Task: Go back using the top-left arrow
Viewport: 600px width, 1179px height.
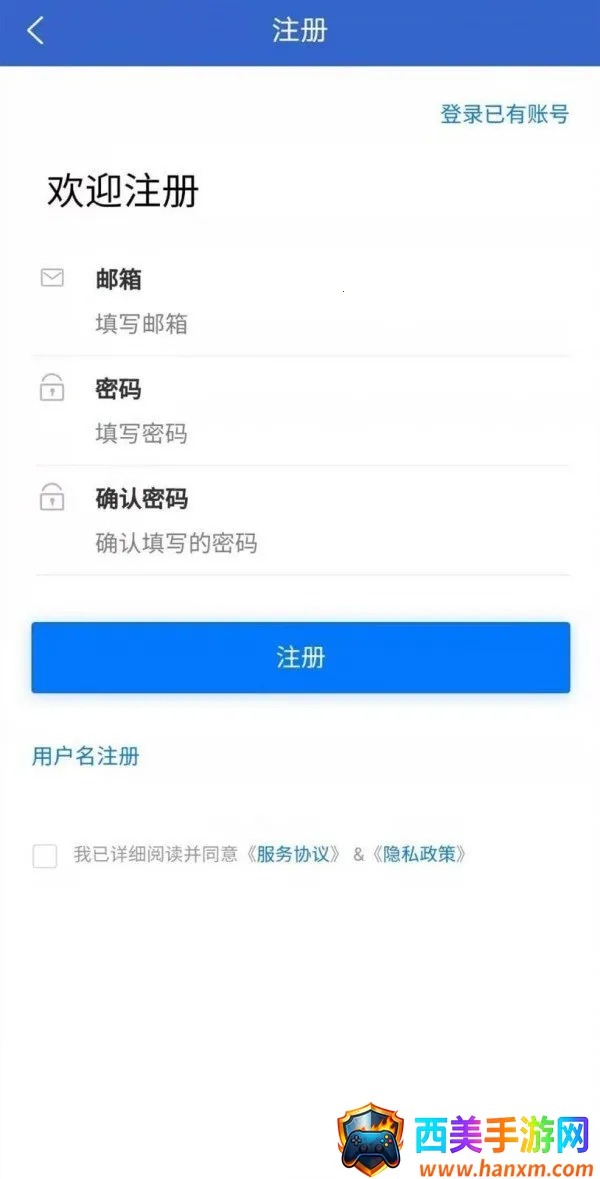Action: pos(36,31)
